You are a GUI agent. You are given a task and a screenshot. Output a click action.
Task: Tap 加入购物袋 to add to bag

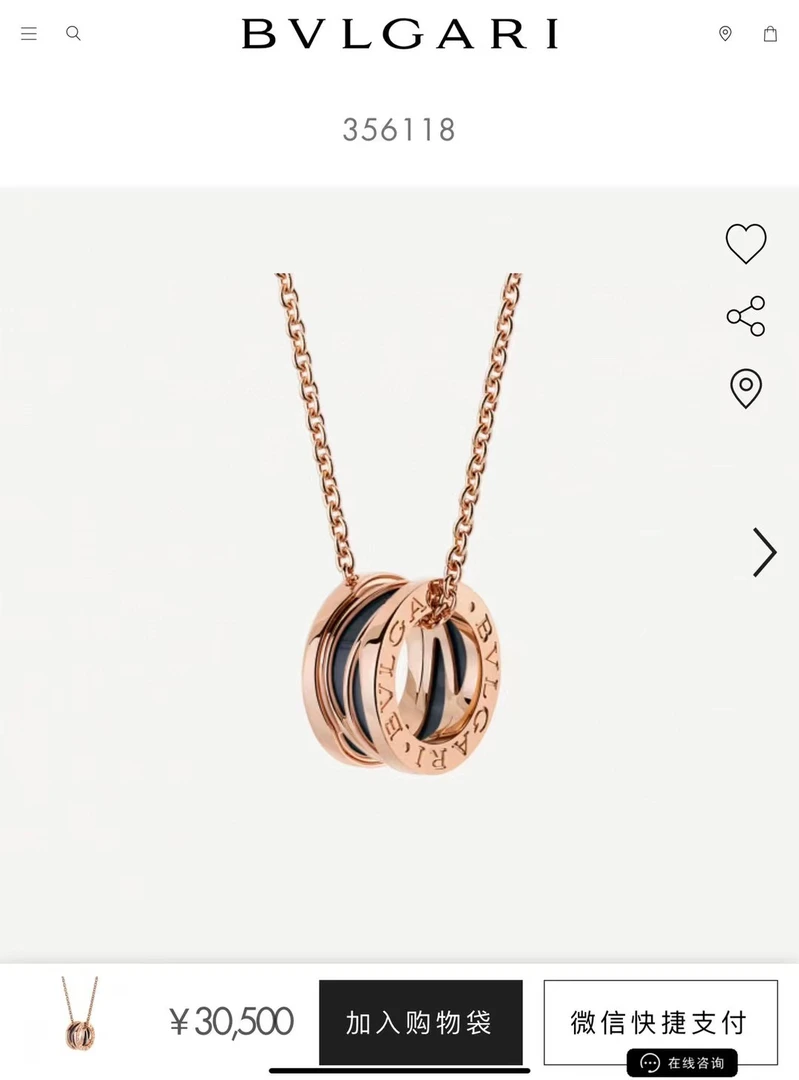tap(420, 1022)
